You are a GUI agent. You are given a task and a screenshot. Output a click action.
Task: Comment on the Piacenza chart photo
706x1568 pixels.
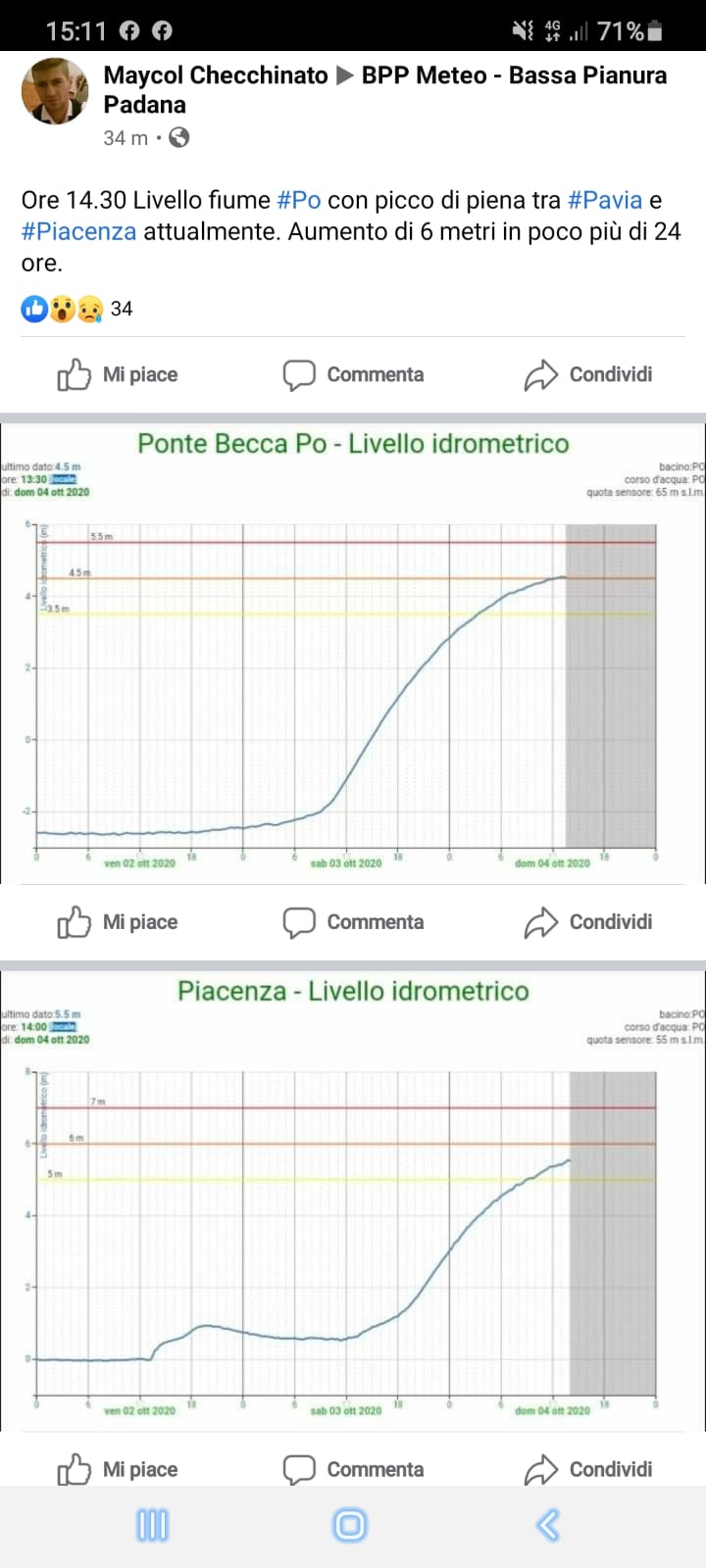(353, 1469)
